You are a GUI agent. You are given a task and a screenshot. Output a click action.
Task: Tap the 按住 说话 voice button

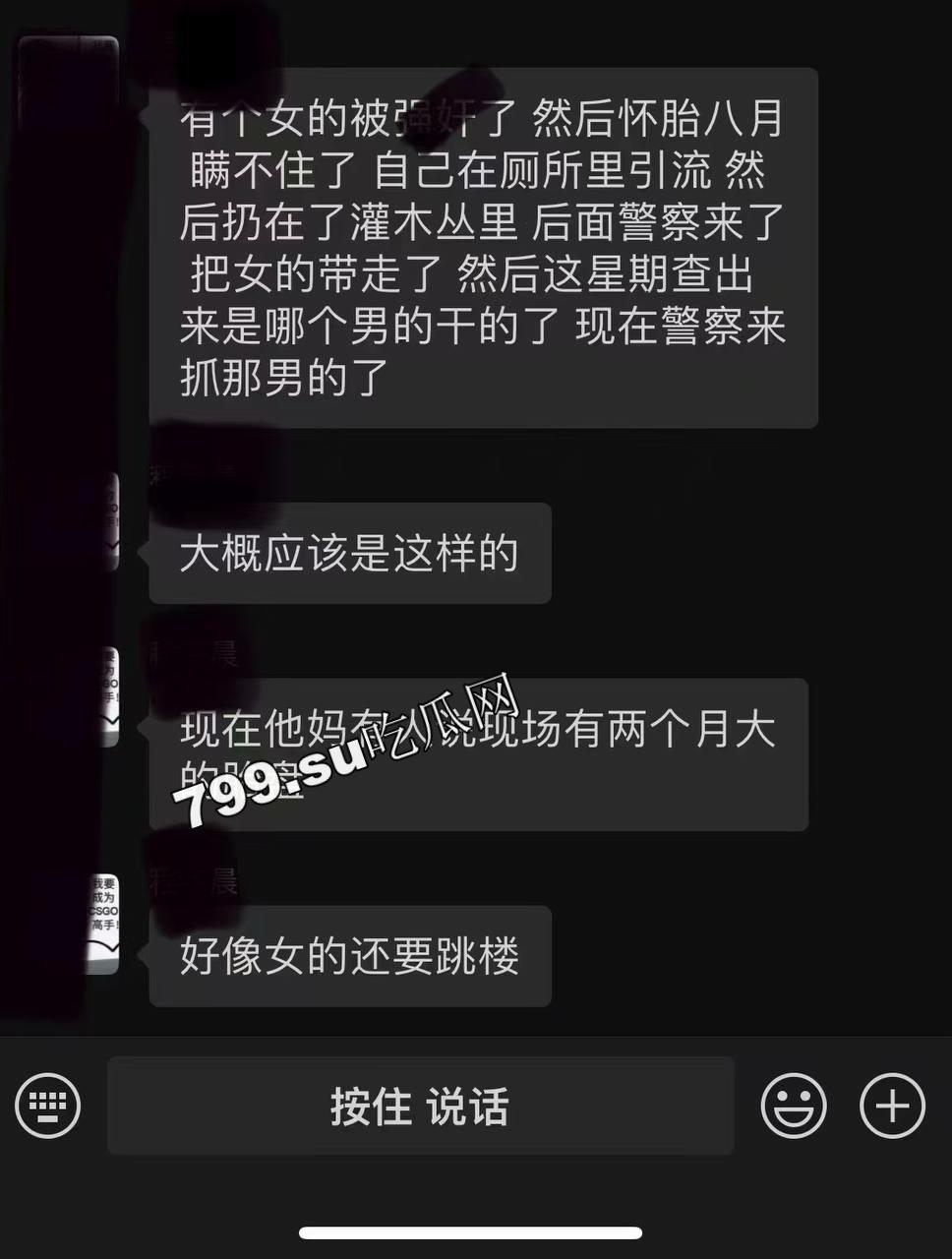(420, 1106)
